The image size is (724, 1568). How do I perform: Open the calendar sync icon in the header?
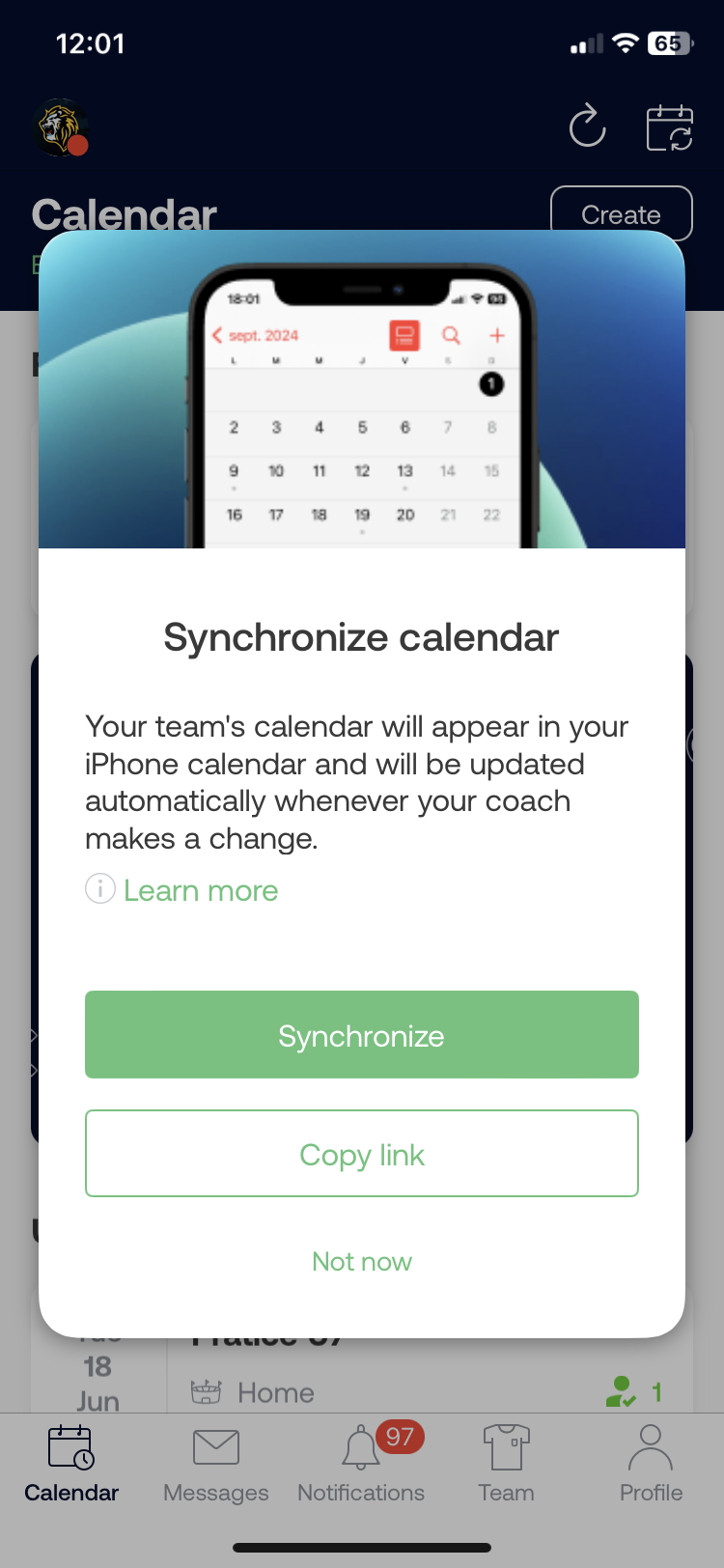pyautogui.click(x=669, y=127)
